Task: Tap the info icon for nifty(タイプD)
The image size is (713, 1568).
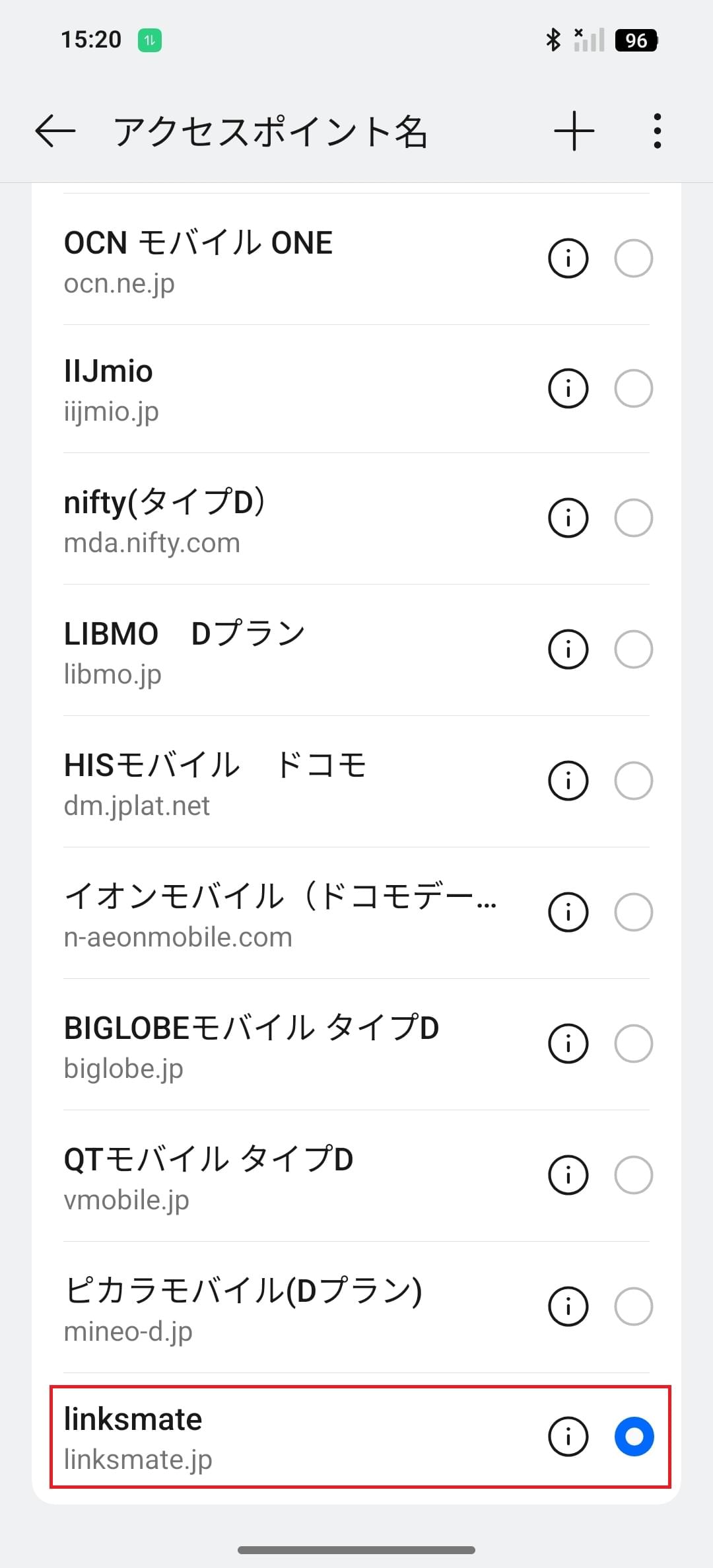Action: tap(568, 518)
